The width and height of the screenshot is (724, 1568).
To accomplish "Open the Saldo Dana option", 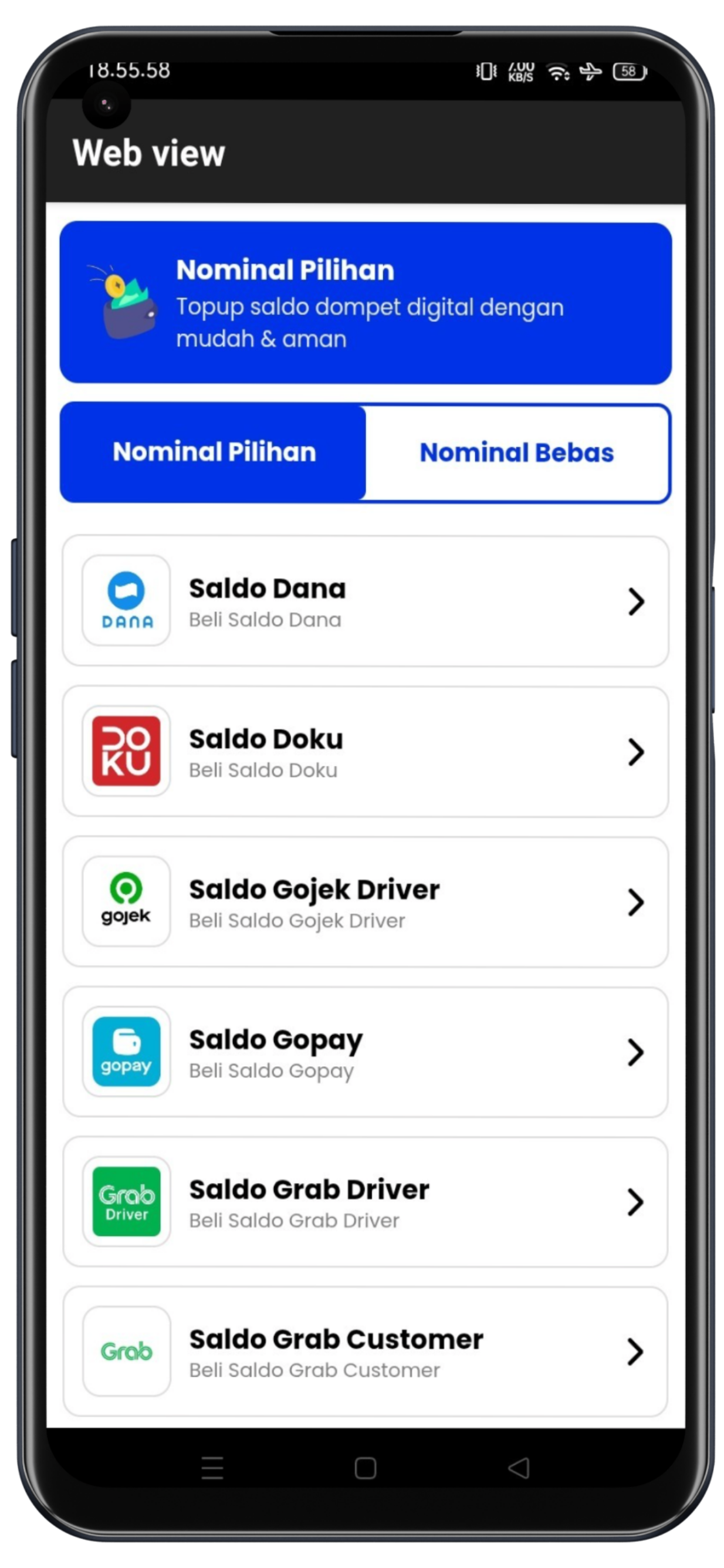I will point(365,601).
